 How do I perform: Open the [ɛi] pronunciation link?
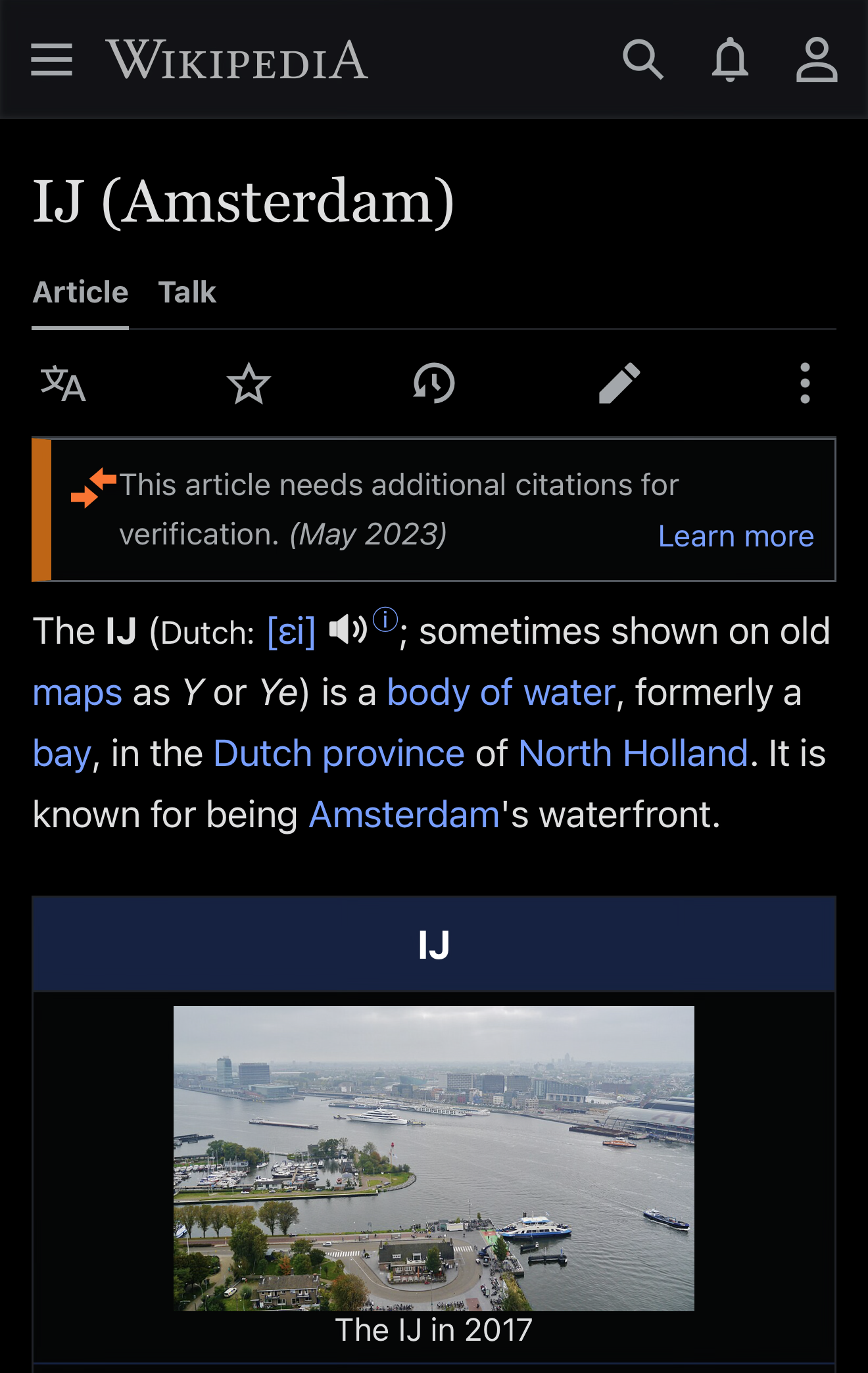coord(291,632)
